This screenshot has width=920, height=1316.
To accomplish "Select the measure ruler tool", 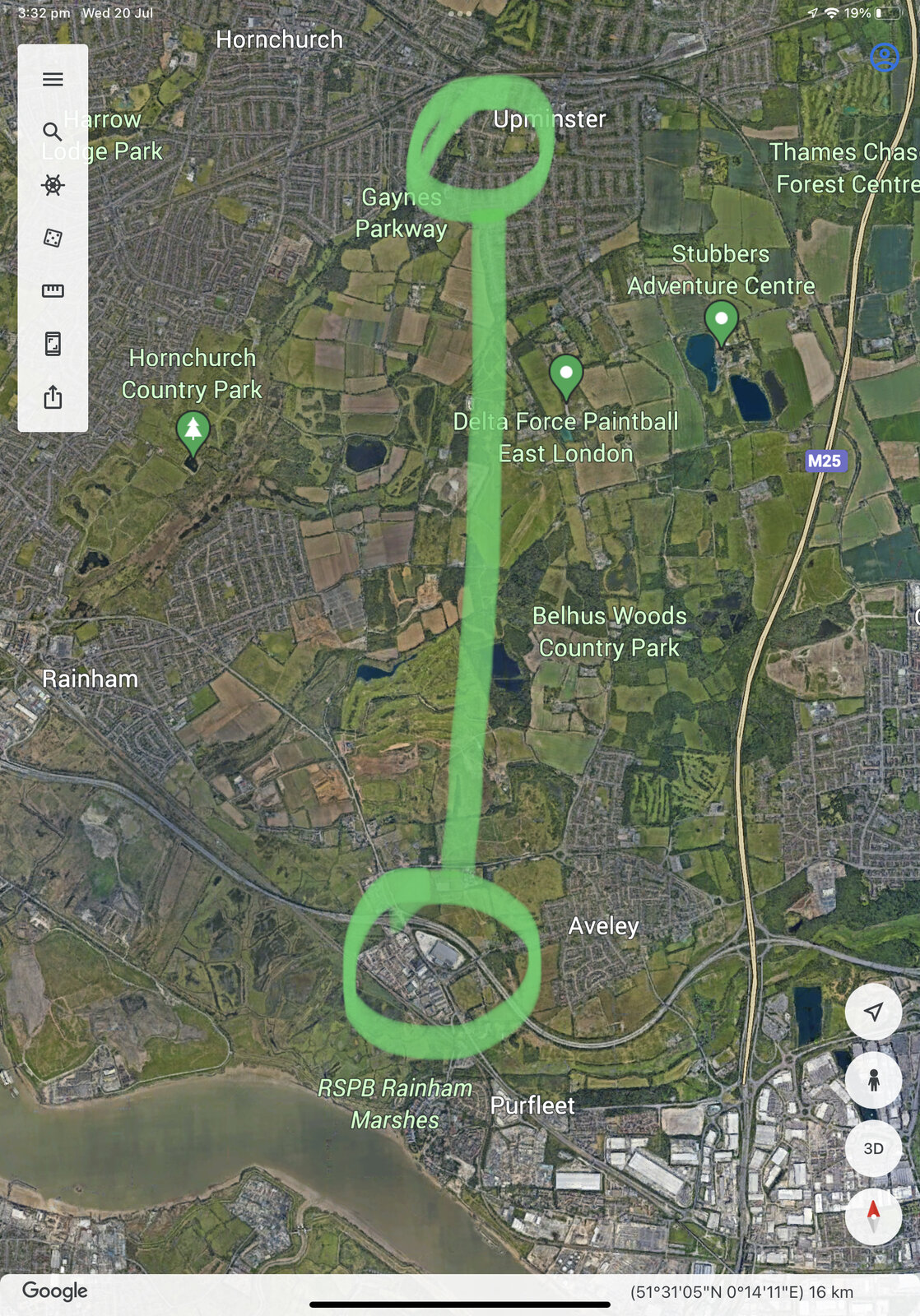I will pos(53,290).
